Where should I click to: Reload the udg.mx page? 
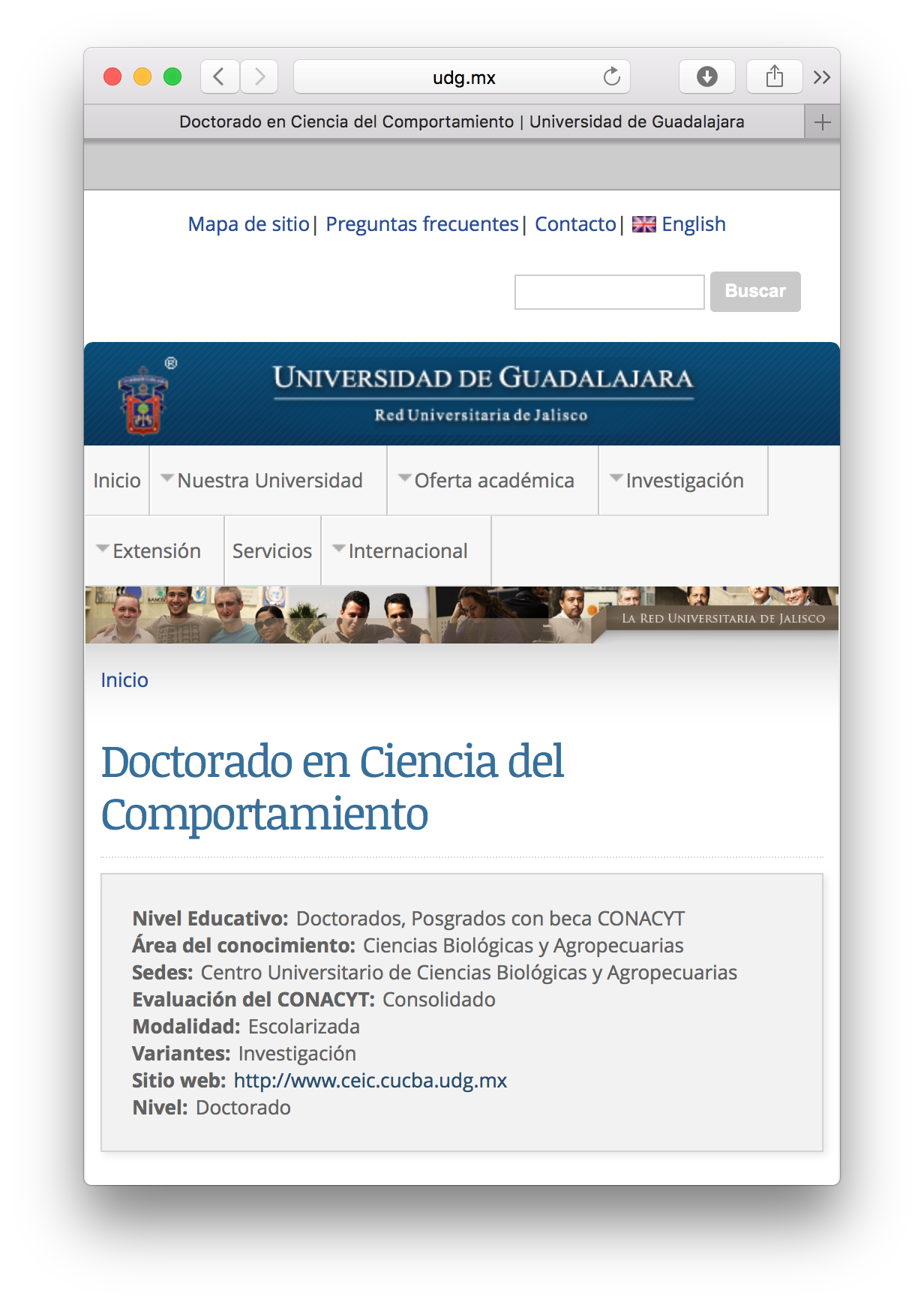tap(611, 76)
